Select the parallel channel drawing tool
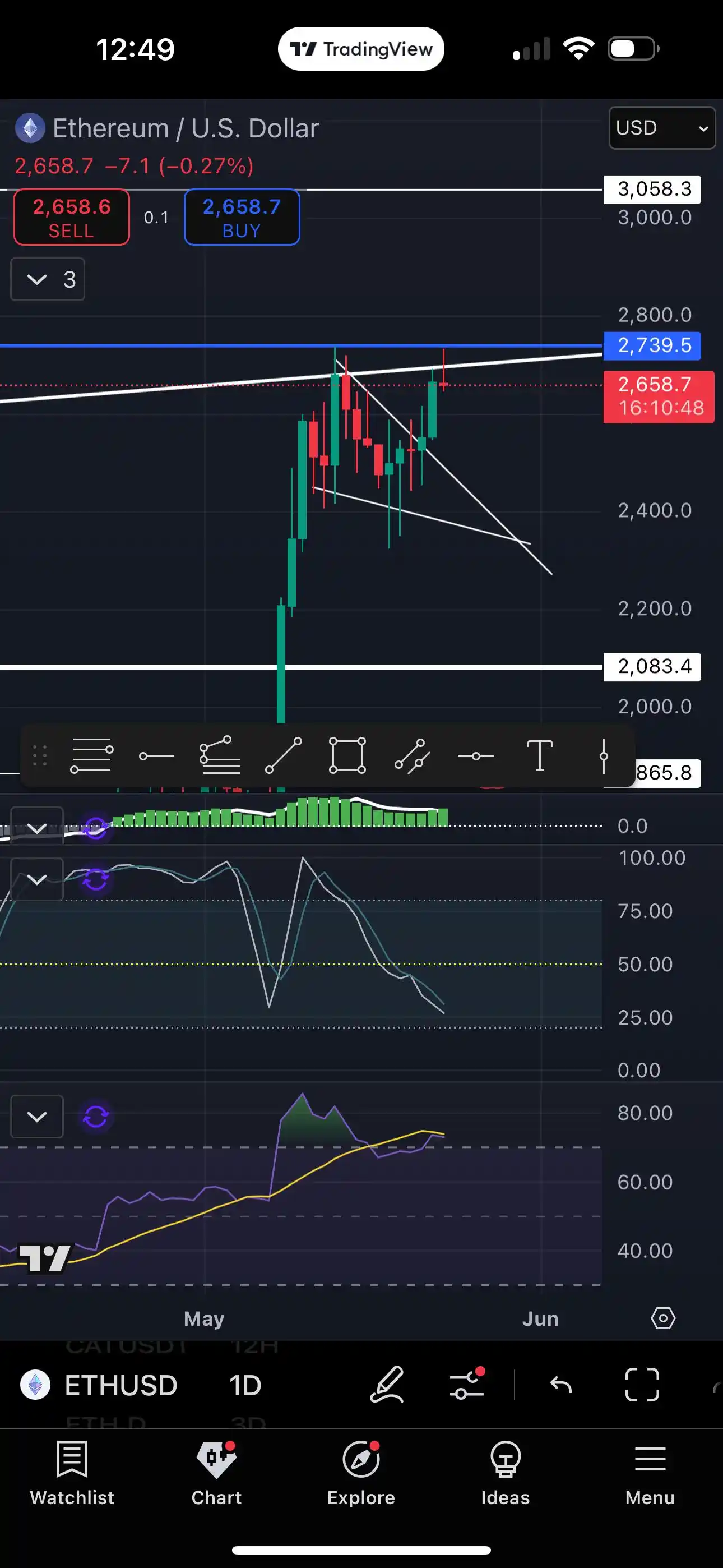723x1568 pixels. [x=412, y=755]
